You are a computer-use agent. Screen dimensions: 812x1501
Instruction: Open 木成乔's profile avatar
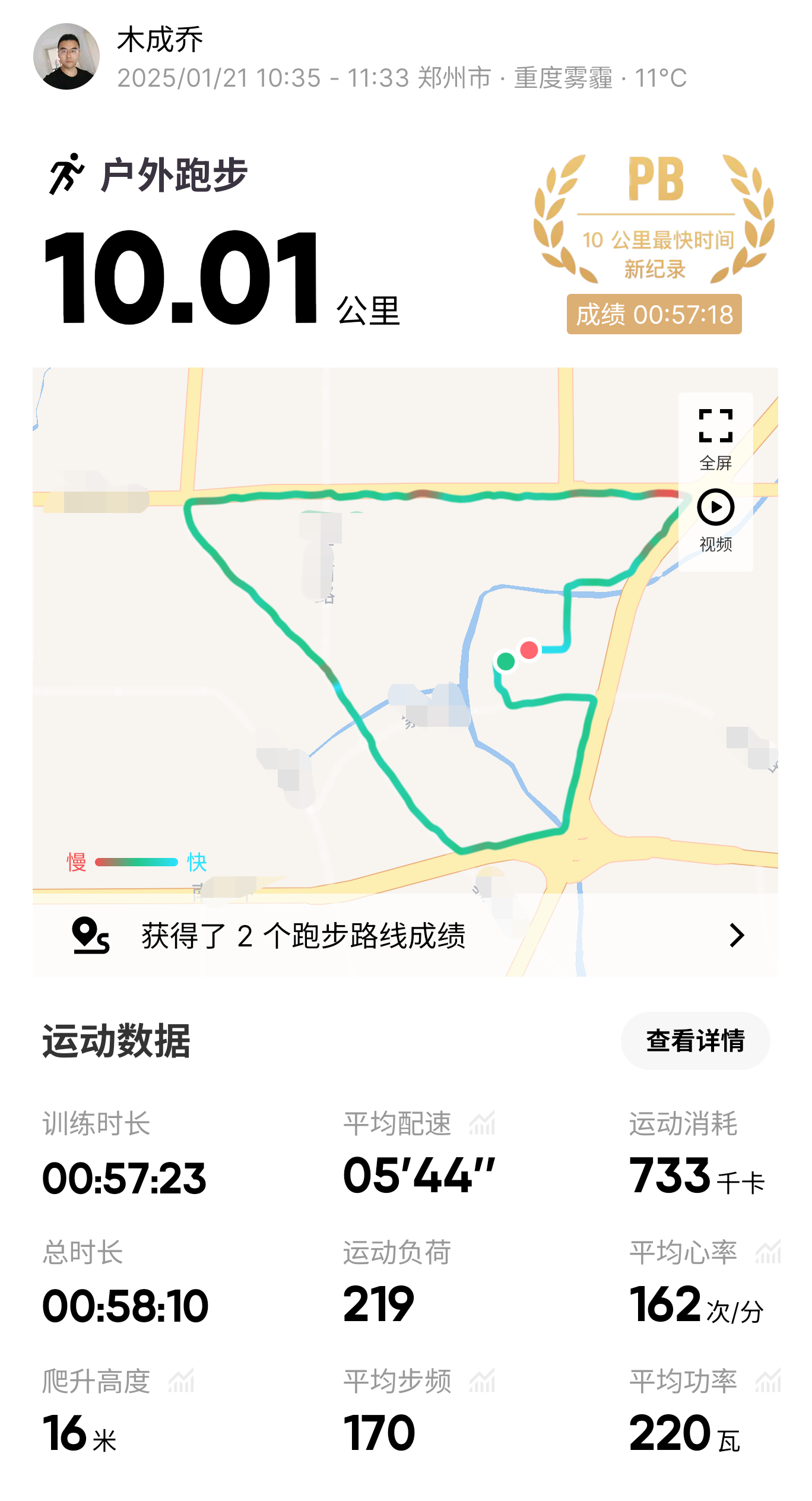pyautogui.click(x=66, y=56)
